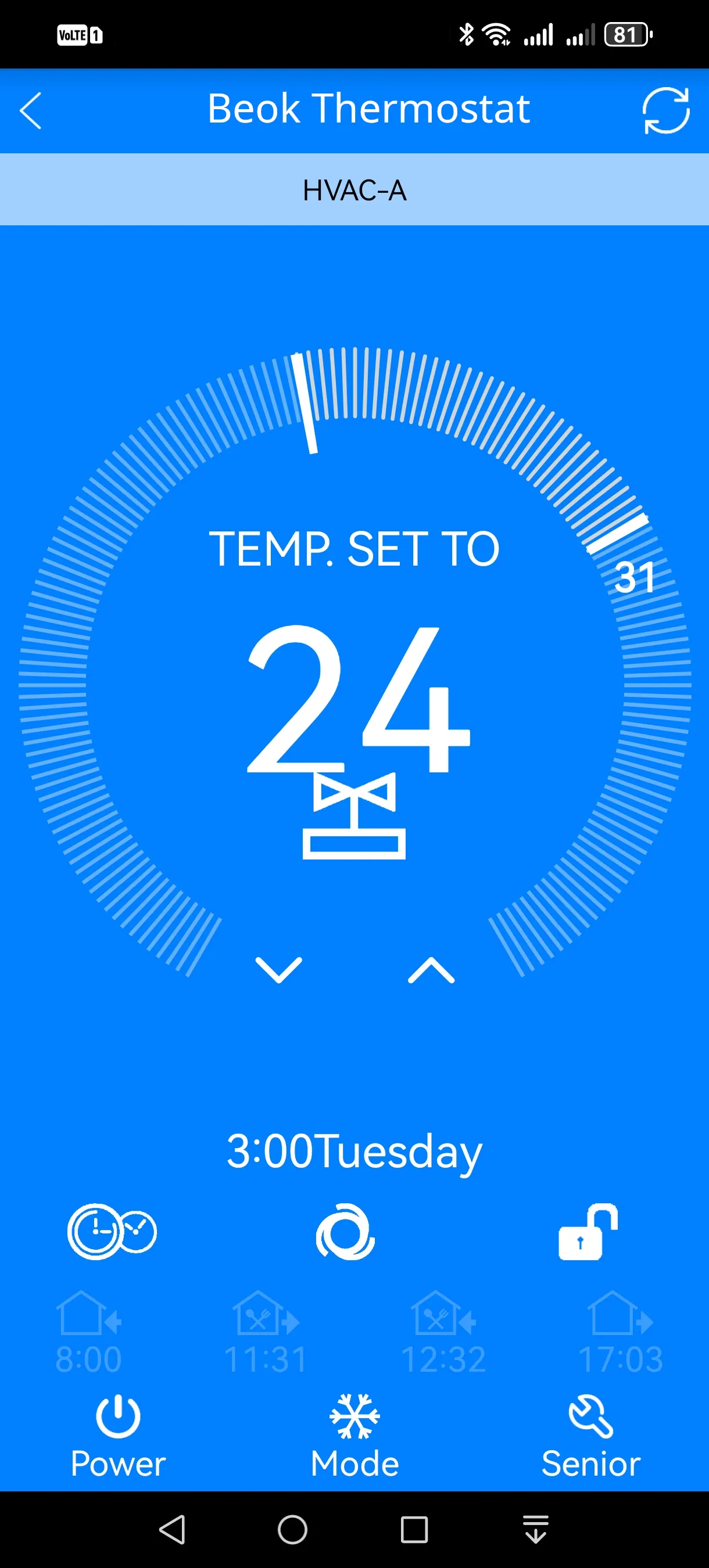Screen dimensions: 709x1568
Task: Change the Mode snowflake setting
Action: point(354,1437)
